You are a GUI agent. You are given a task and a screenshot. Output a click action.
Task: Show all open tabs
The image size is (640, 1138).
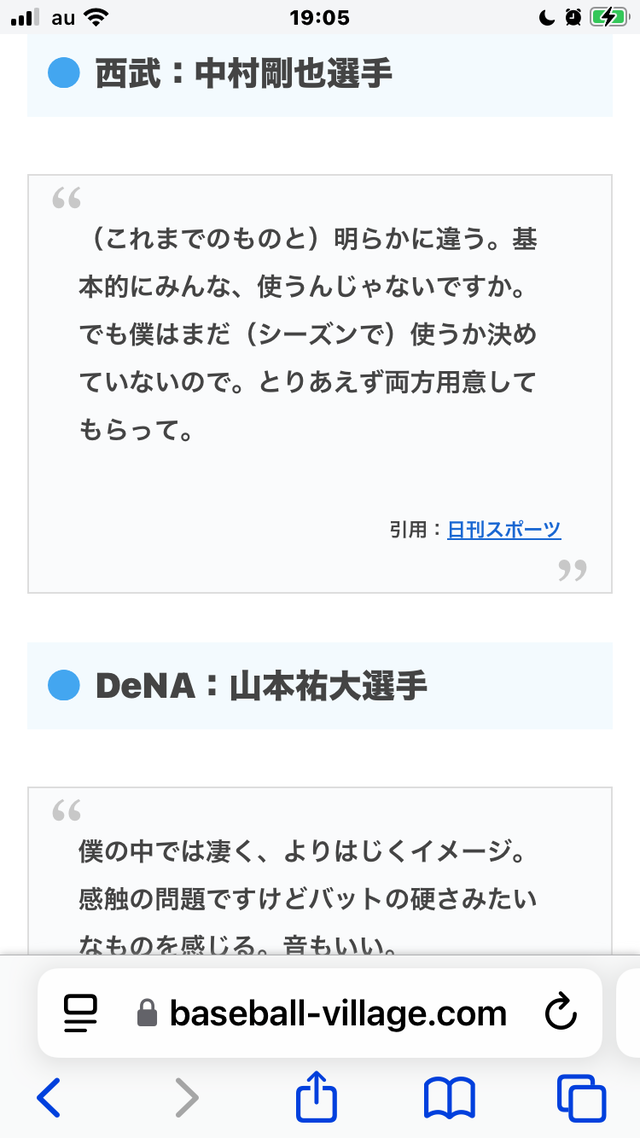[581, 1098]
